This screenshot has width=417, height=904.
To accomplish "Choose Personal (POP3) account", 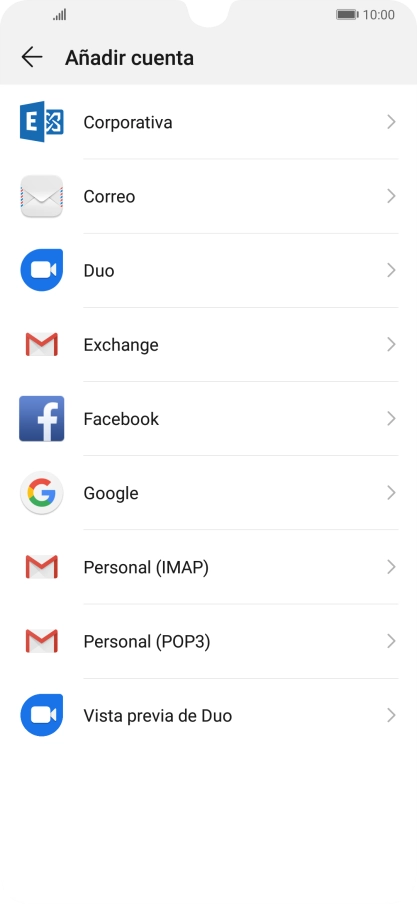I will [208, 641].
